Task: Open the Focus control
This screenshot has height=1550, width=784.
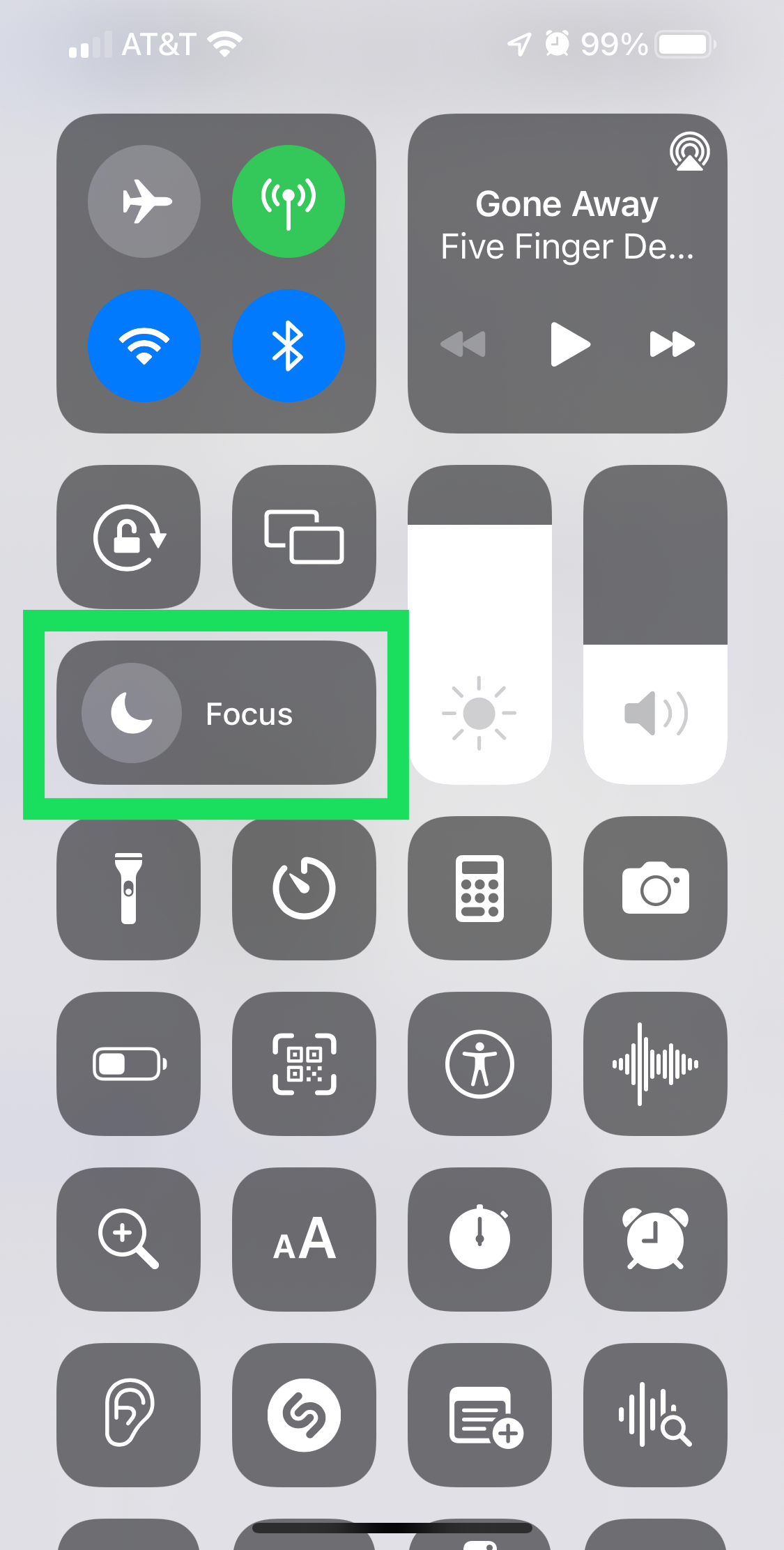Action: [216, 713]
